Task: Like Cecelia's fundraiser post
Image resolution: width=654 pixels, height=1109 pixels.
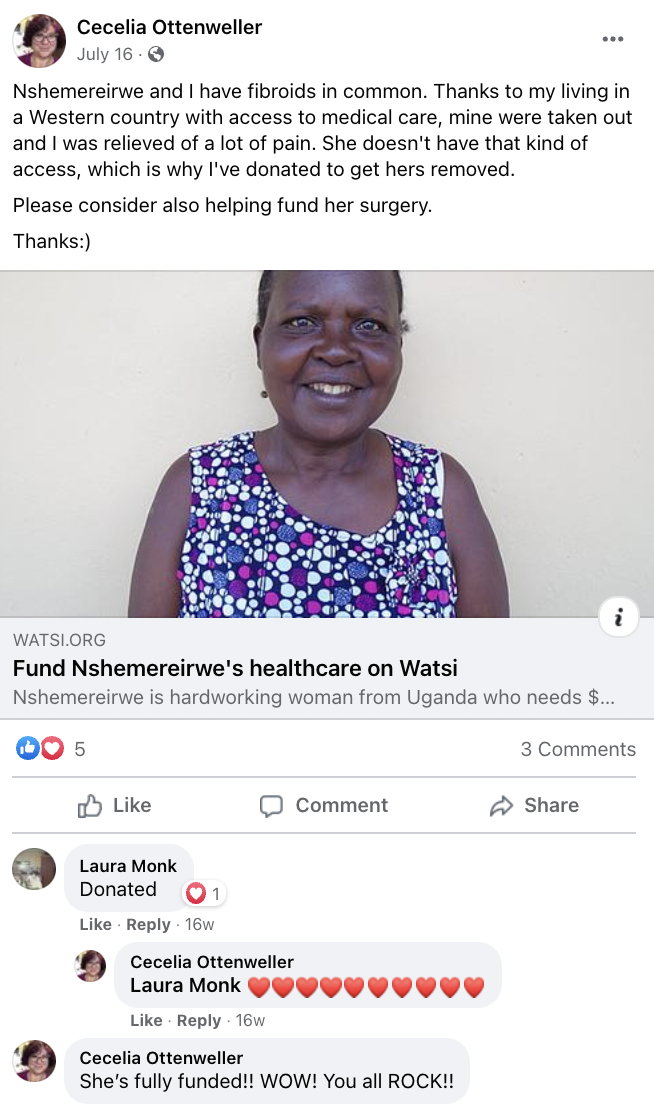Action: 115,805
